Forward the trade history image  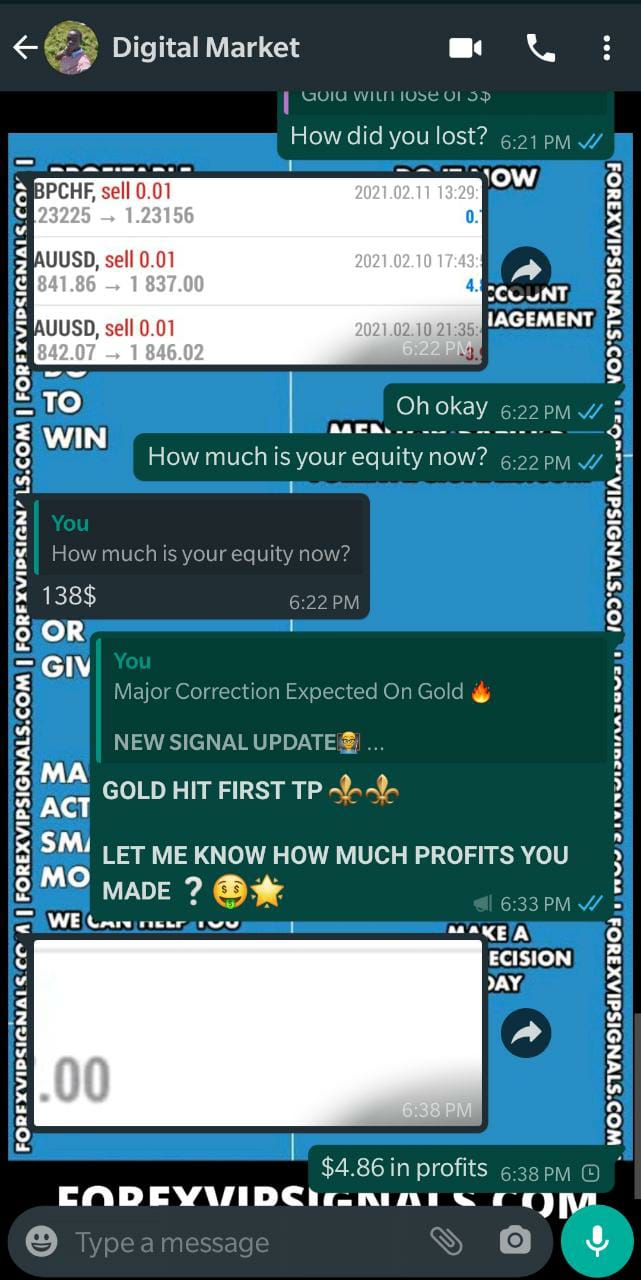tap(526, 271)
